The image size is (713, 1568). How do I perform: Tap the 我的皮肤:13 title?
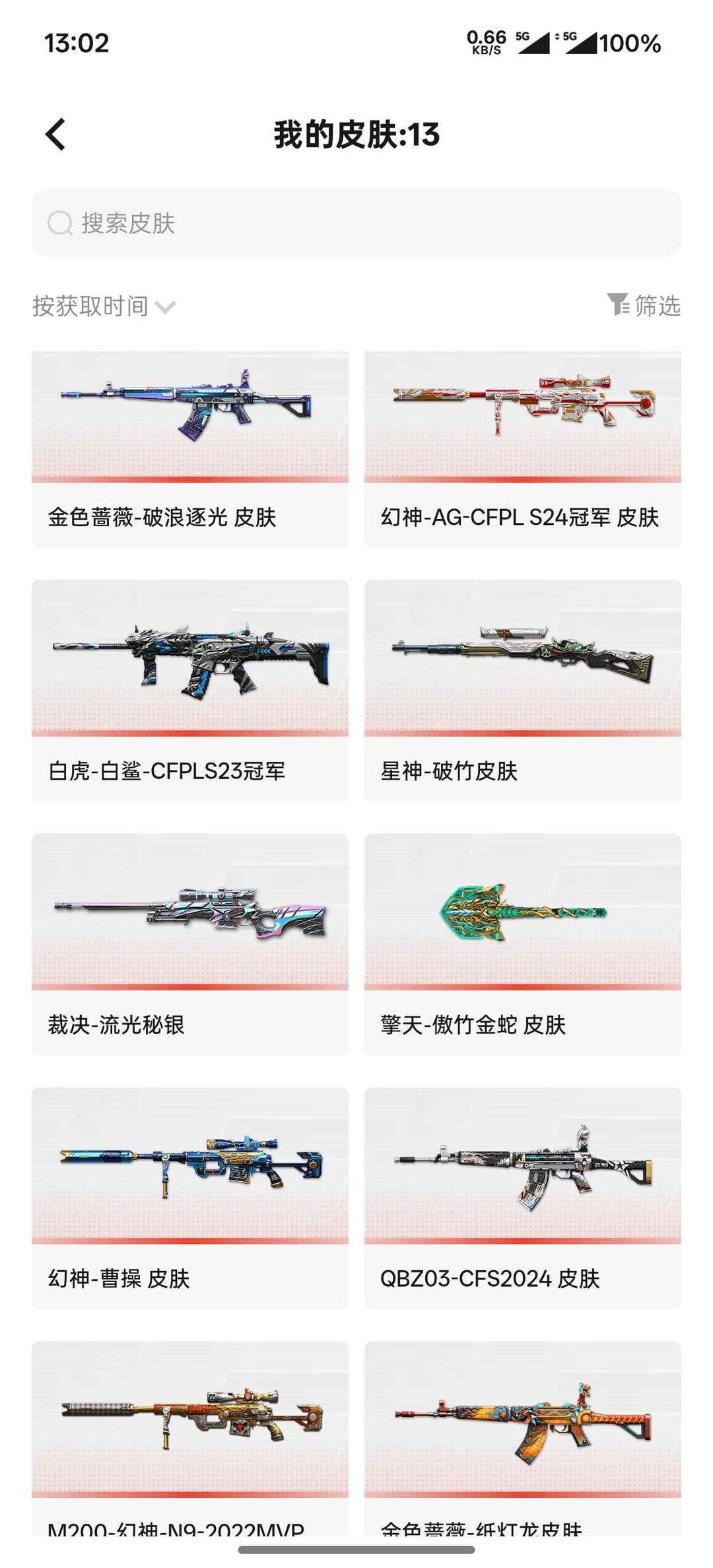click(x=356, y=134)
